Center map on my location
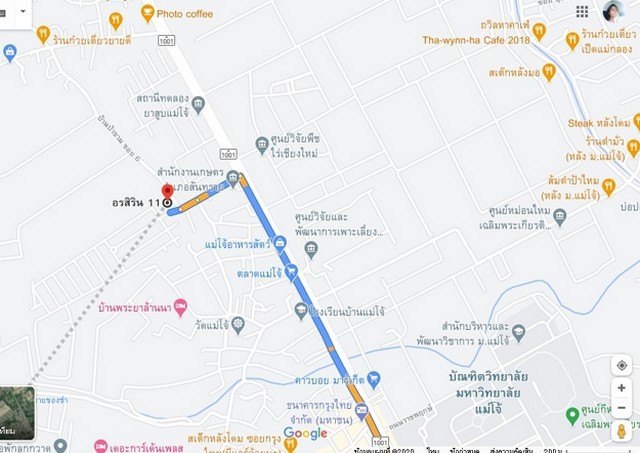 621,365
